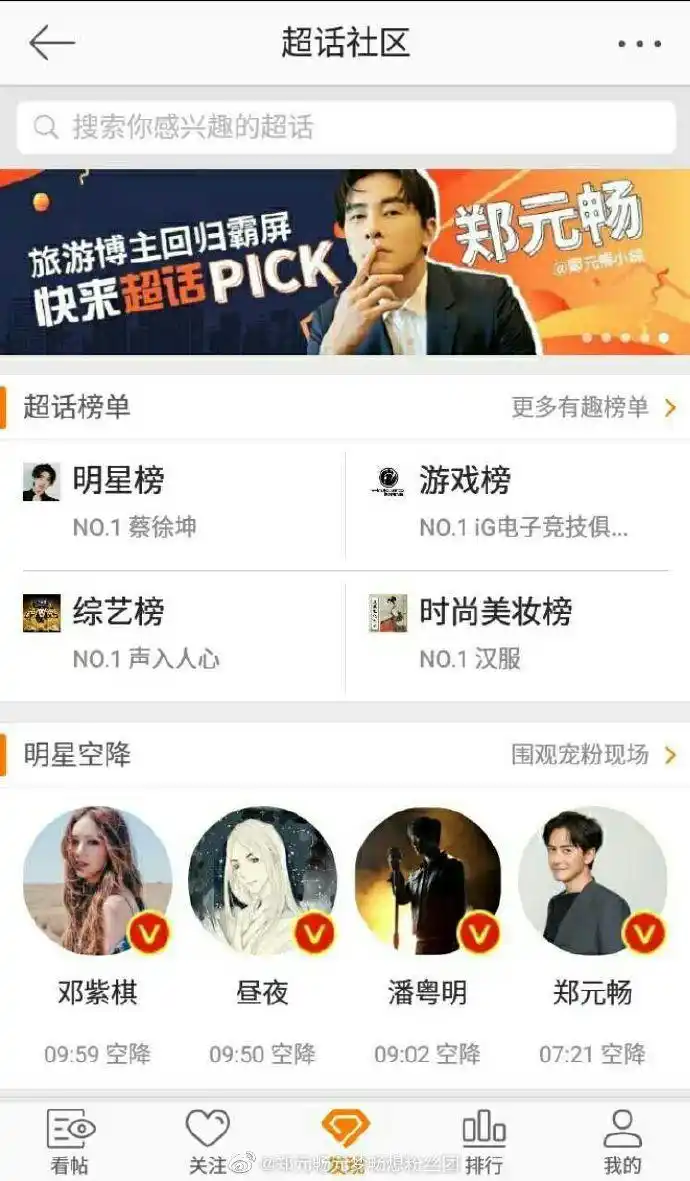This screenshot has width=690, height=1181.
Task: Open the 时尚美妆榜 ranking
Action: click(x=494, y=612)
